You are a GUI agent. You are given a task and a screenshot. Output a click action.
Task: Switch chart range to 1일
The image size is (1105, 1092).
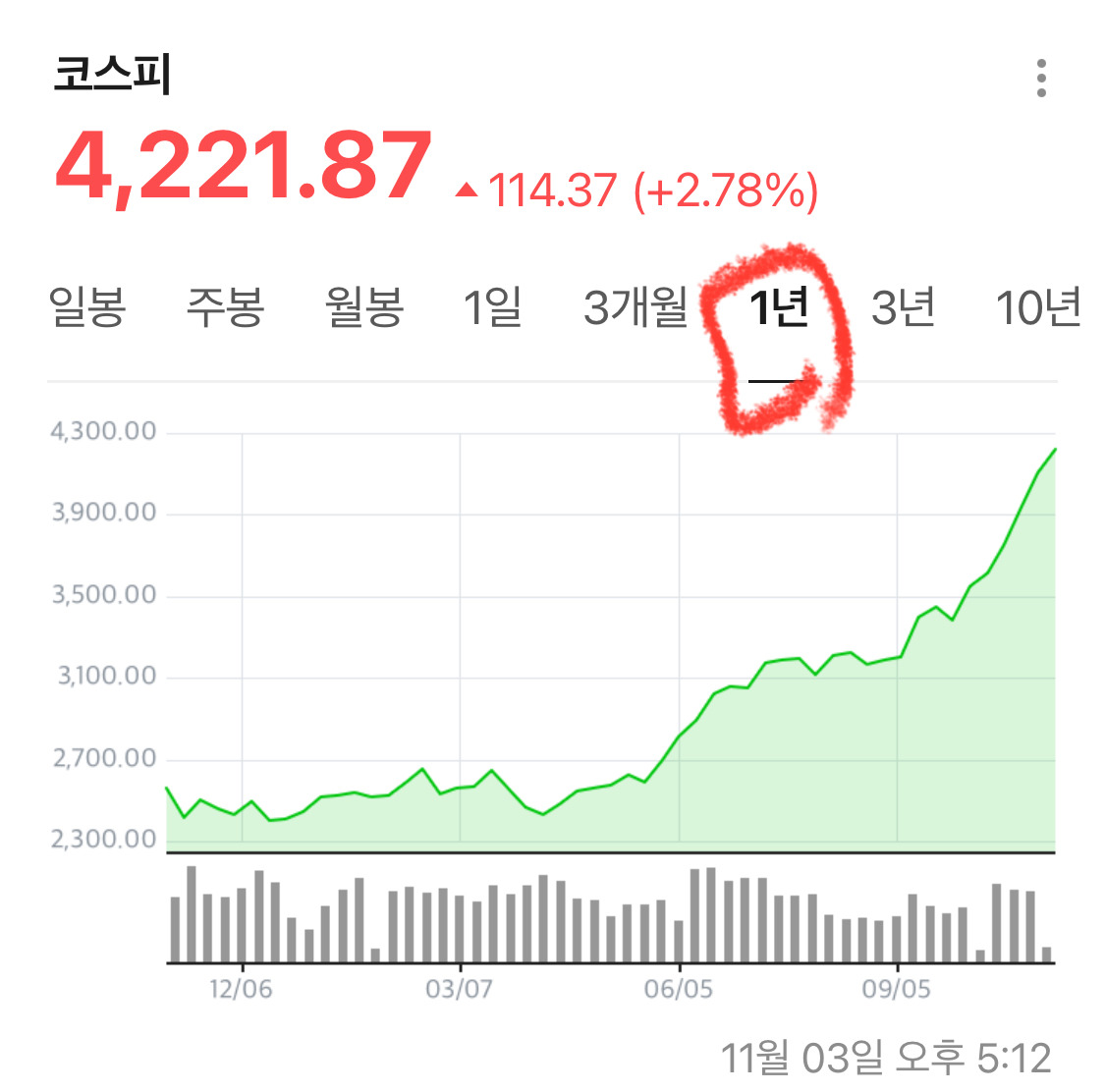click(492, 307)
